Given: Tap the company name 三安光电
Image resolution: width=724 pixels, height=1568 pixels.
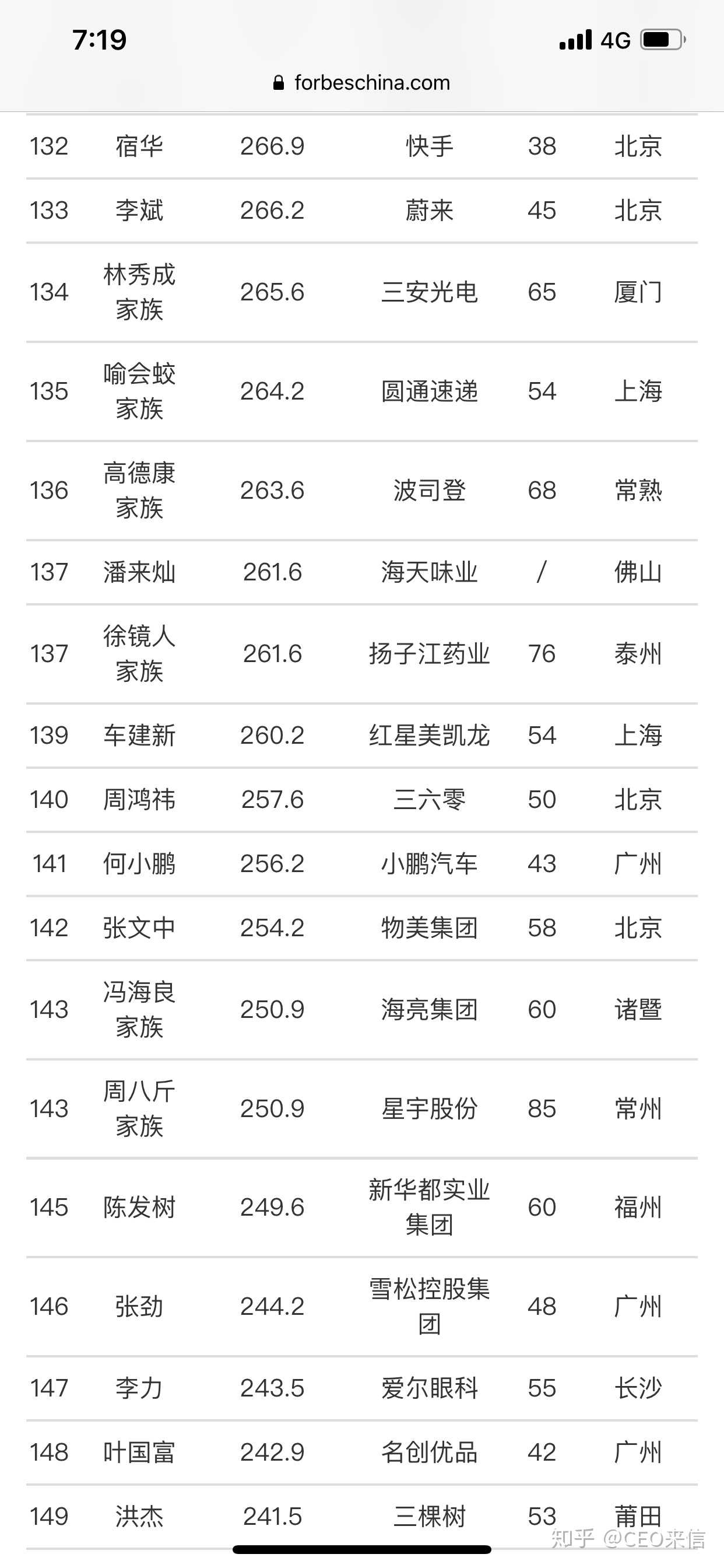Looking at the screenshot, I should (x=430, y=292).
